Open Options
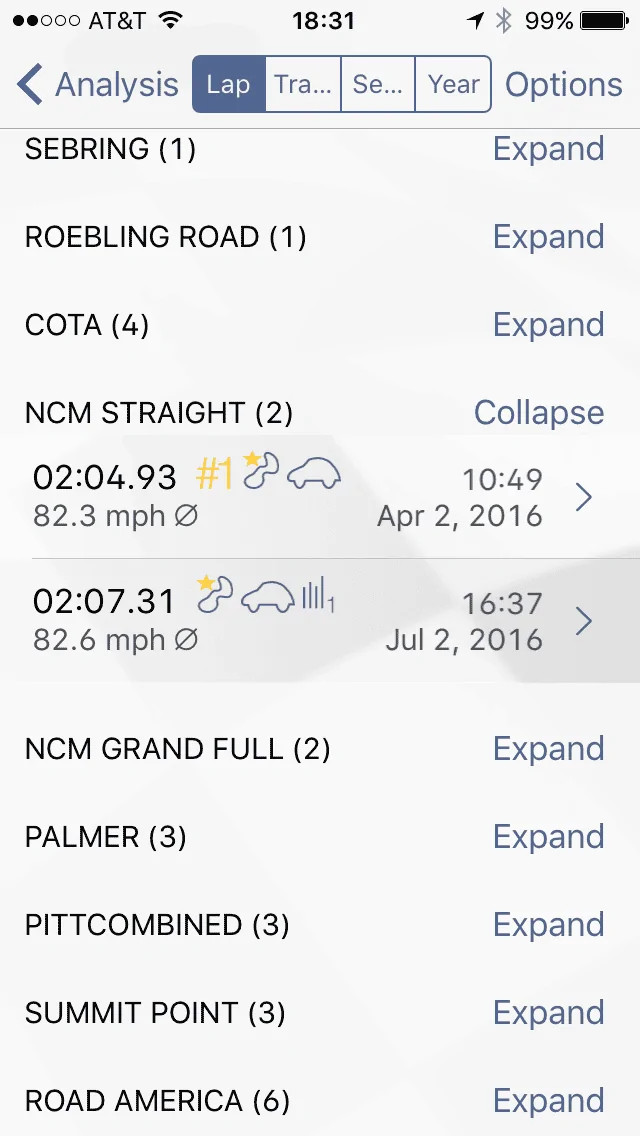The height and width of the screenshot is (1136, 640). (x=563, y=85)
